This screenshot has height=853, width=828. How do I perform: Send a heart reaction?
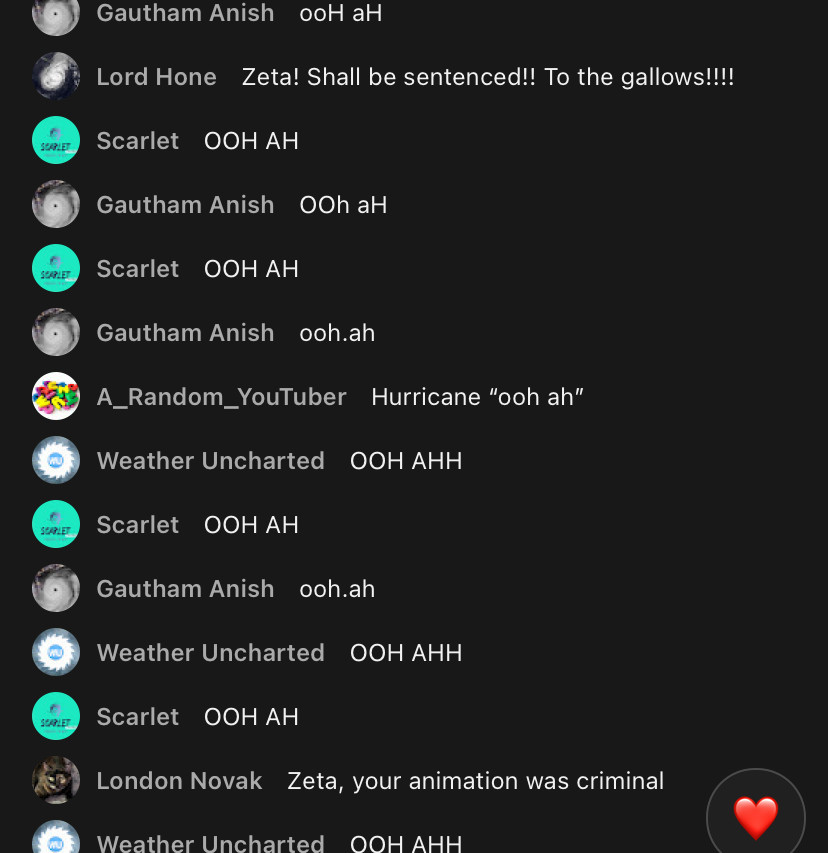point(755,816)
